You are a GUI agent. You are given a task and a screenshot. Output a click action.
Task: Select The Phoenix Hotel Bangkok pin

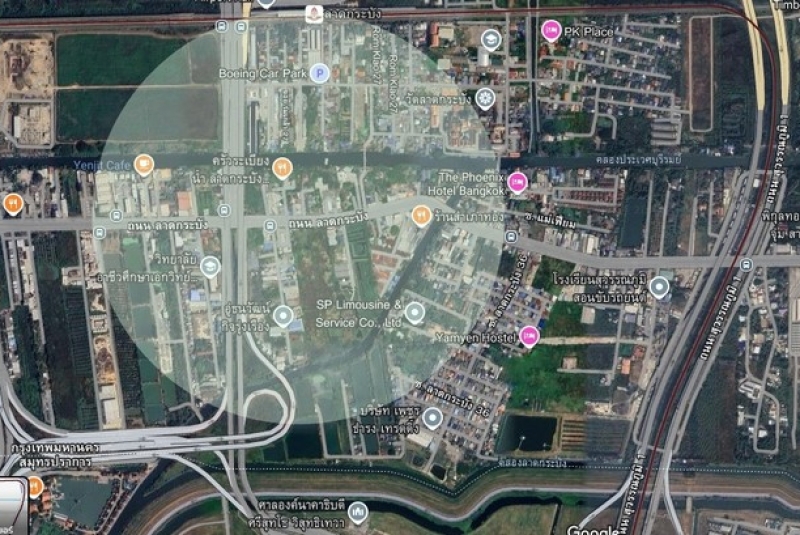click(517, 182)
